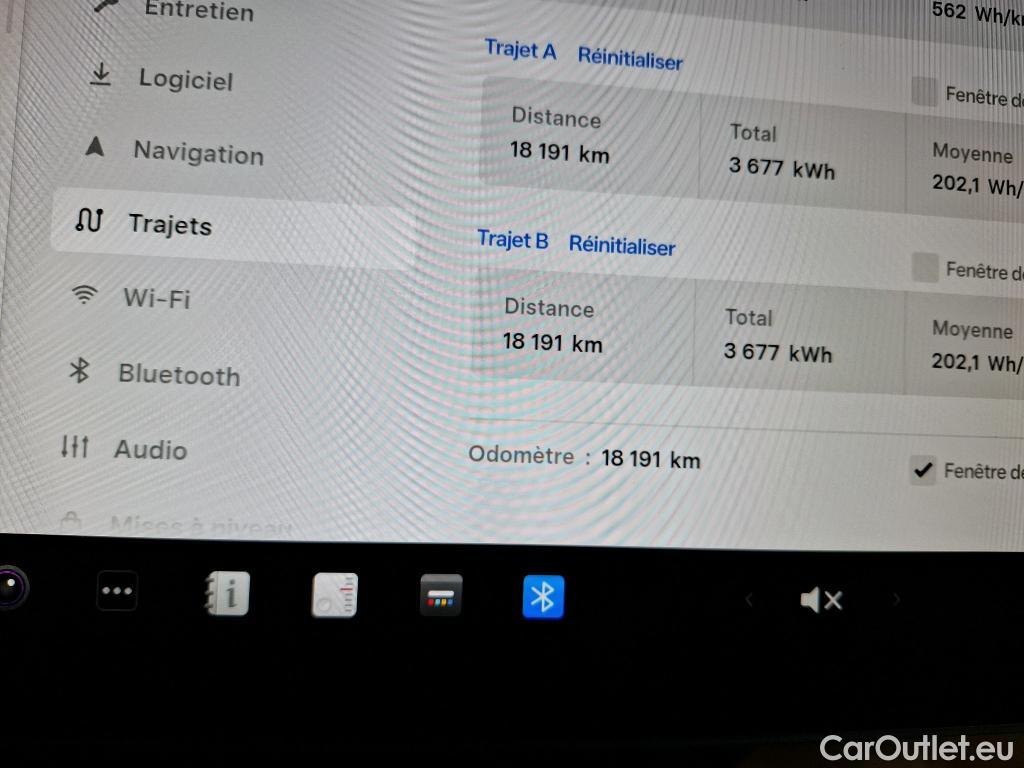Open the three-dots app launcher
Image resolution: width=1024 pixels, height=768 pixels.
[117, 591]
